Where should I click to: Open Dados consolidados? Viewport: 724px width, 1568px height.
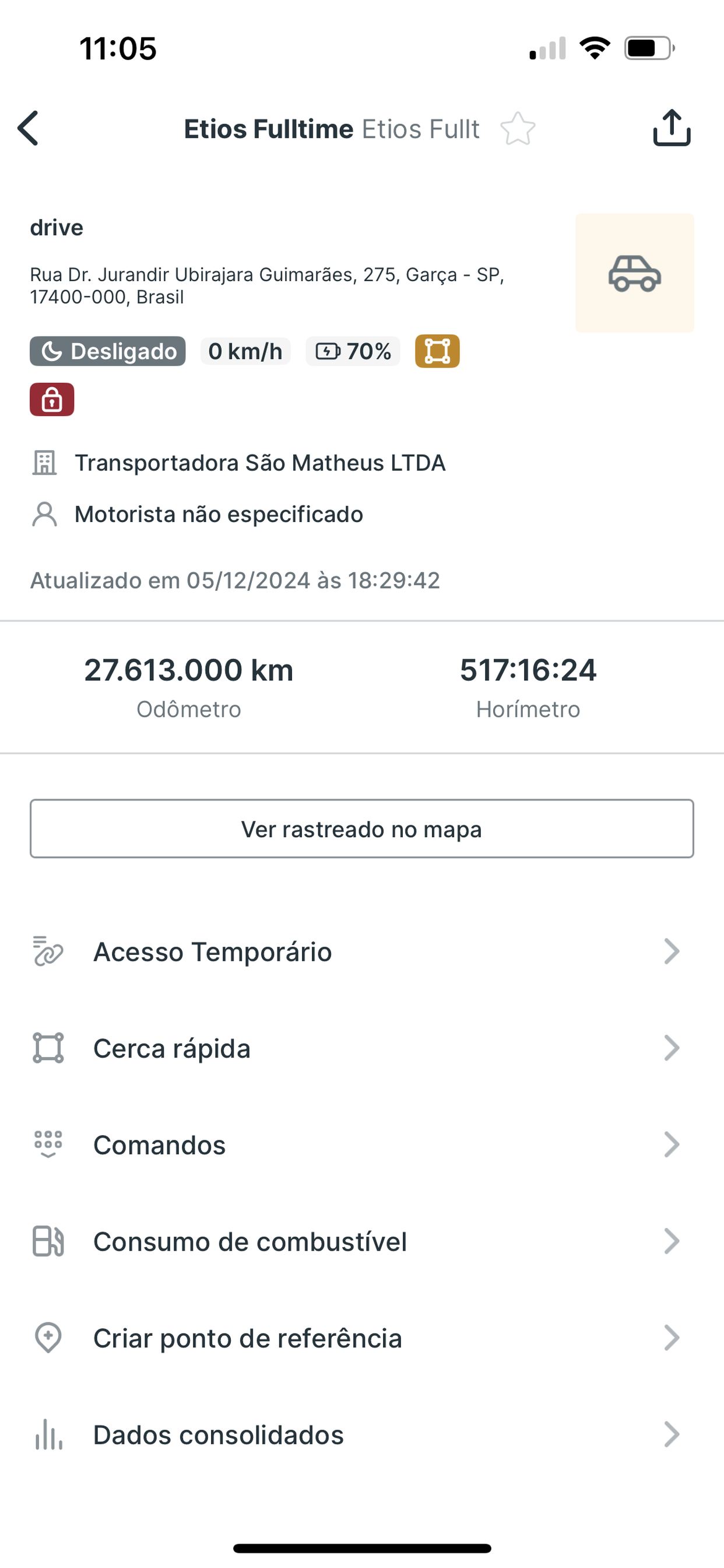tap(362, 1434)
